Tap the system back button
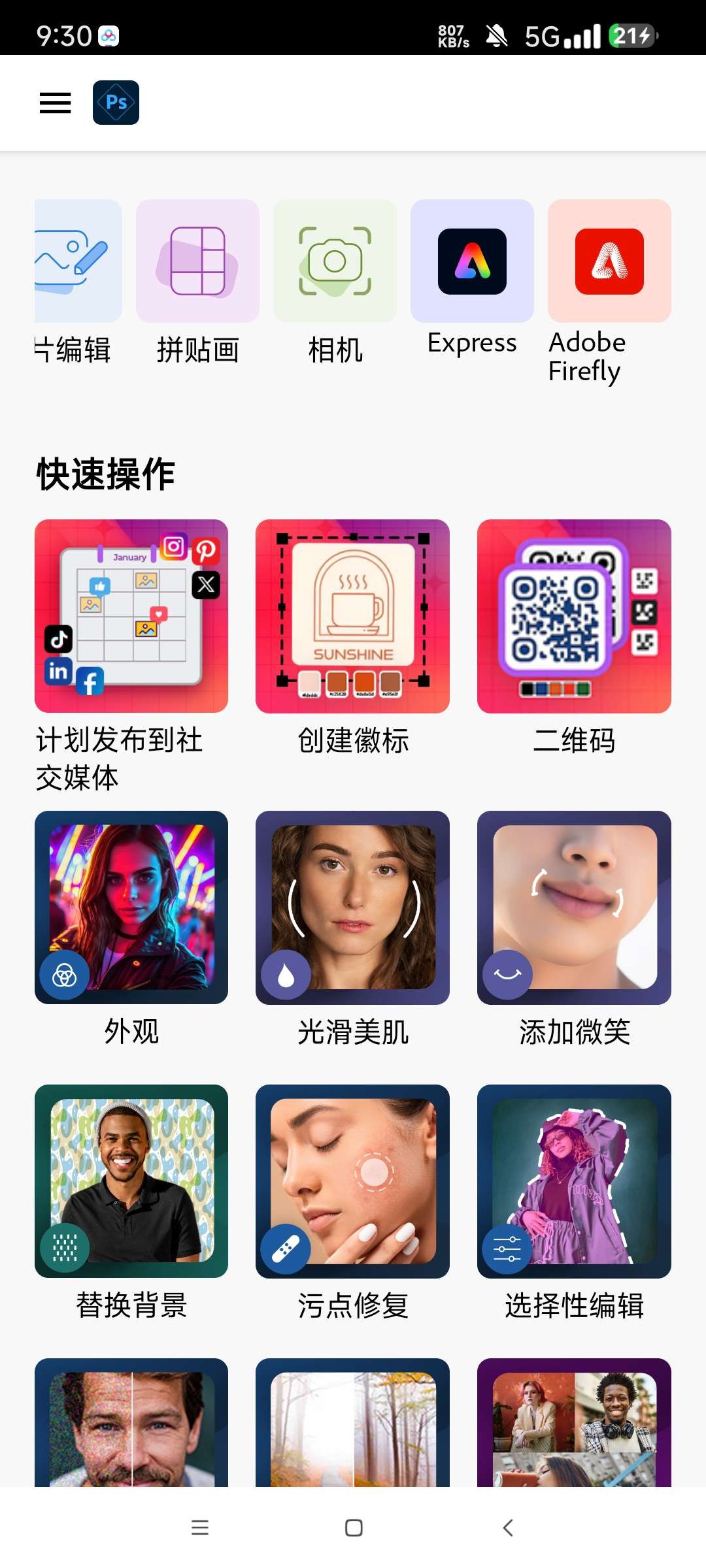 coord(508,1527)
